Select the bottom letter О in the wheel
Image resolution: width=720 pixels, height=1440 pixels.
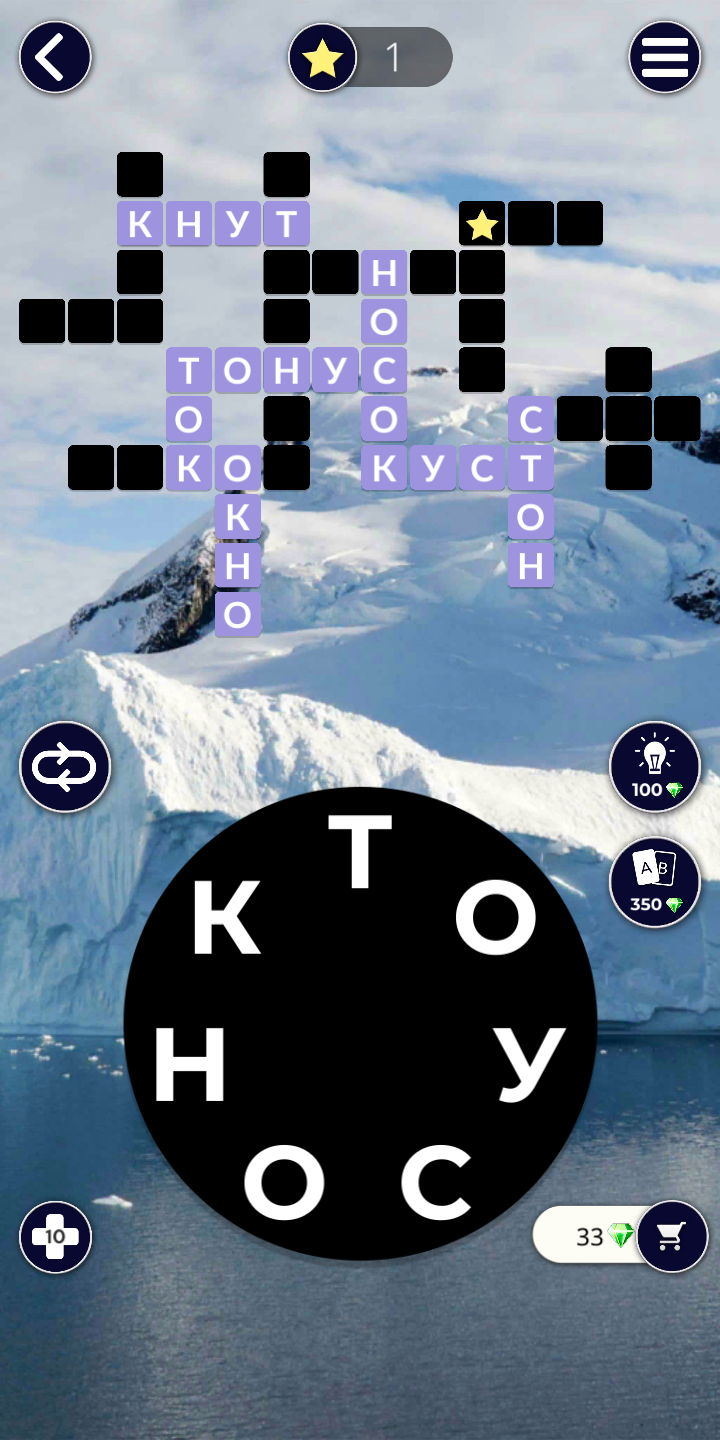[285, 1183]
